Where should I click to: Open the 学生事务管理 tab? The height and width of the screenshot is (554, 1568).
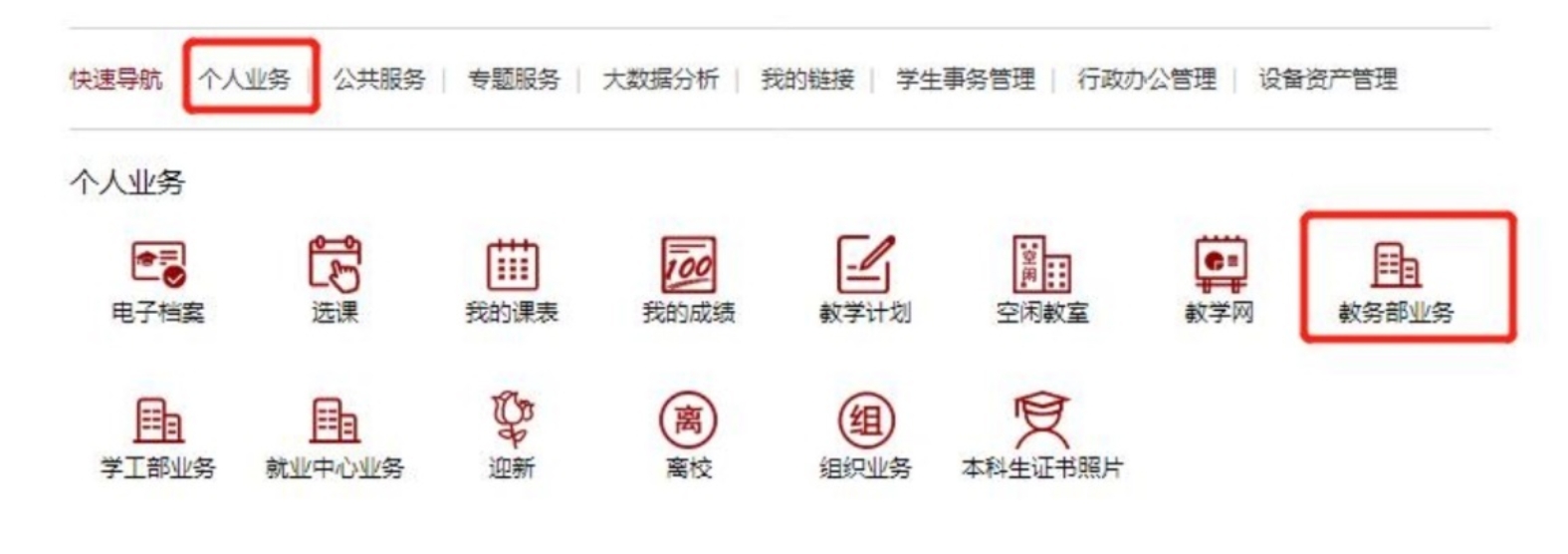(x=966, y=79)
